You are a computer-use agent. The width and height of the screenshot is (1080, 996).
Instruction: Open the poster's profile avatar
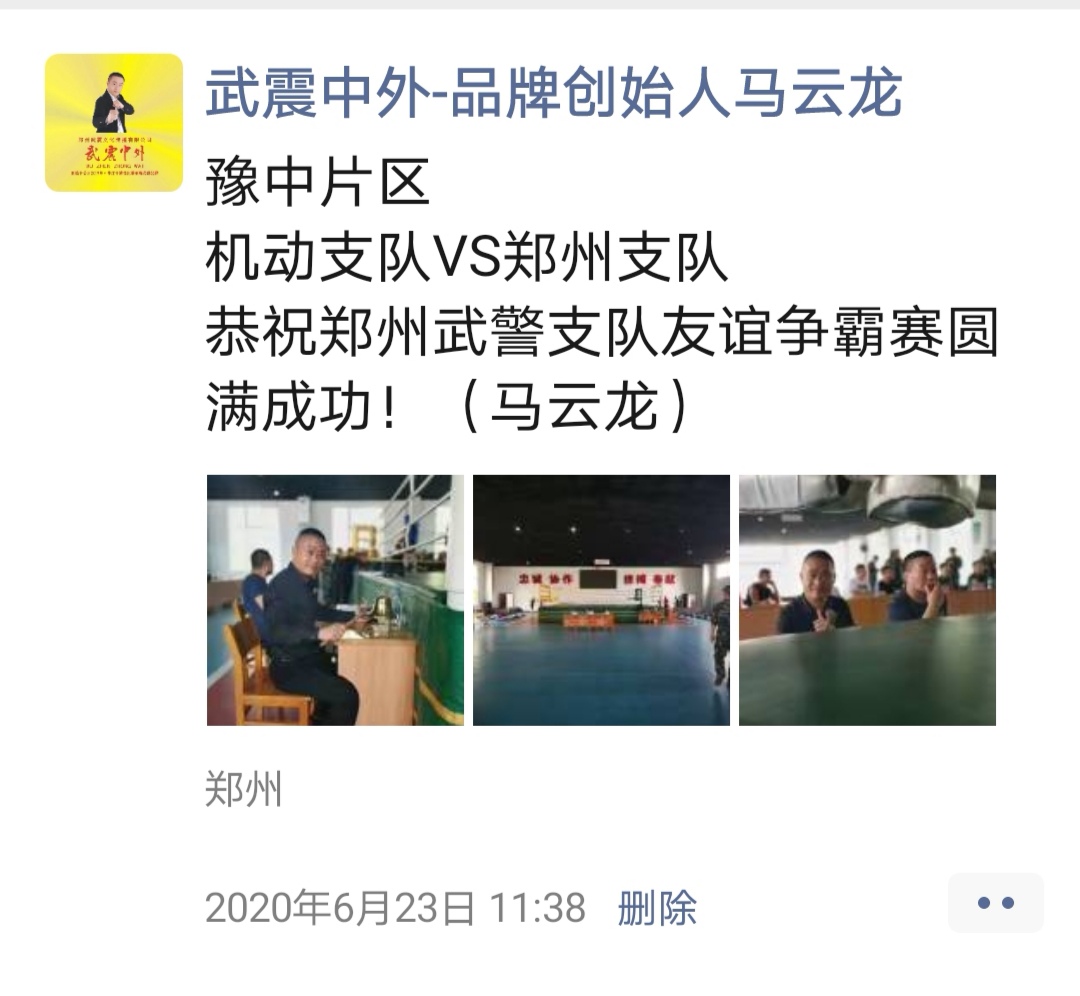click(x=114, y=123)
